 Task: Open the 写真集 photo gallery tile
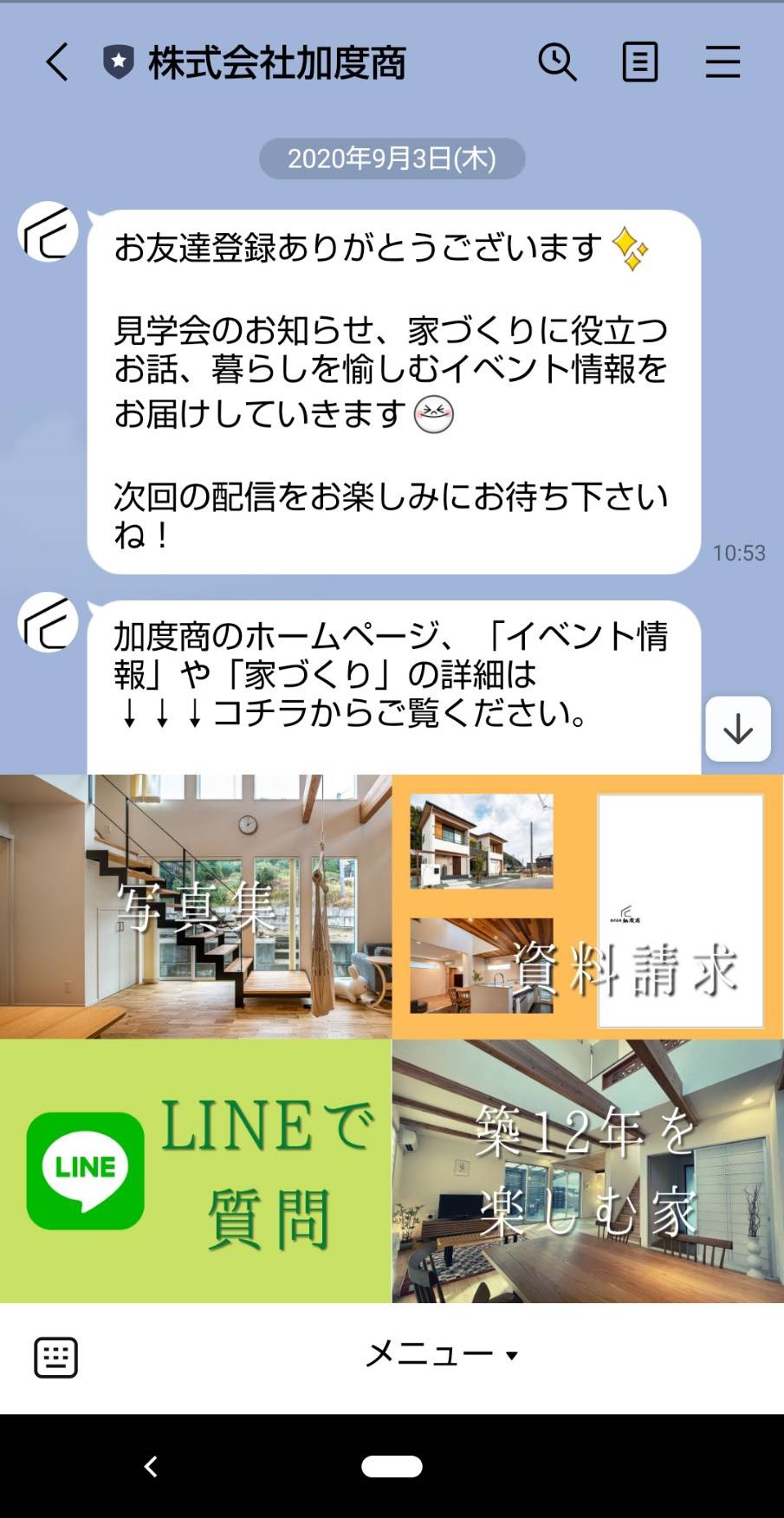pyautogui.click(x=196, y=906)
